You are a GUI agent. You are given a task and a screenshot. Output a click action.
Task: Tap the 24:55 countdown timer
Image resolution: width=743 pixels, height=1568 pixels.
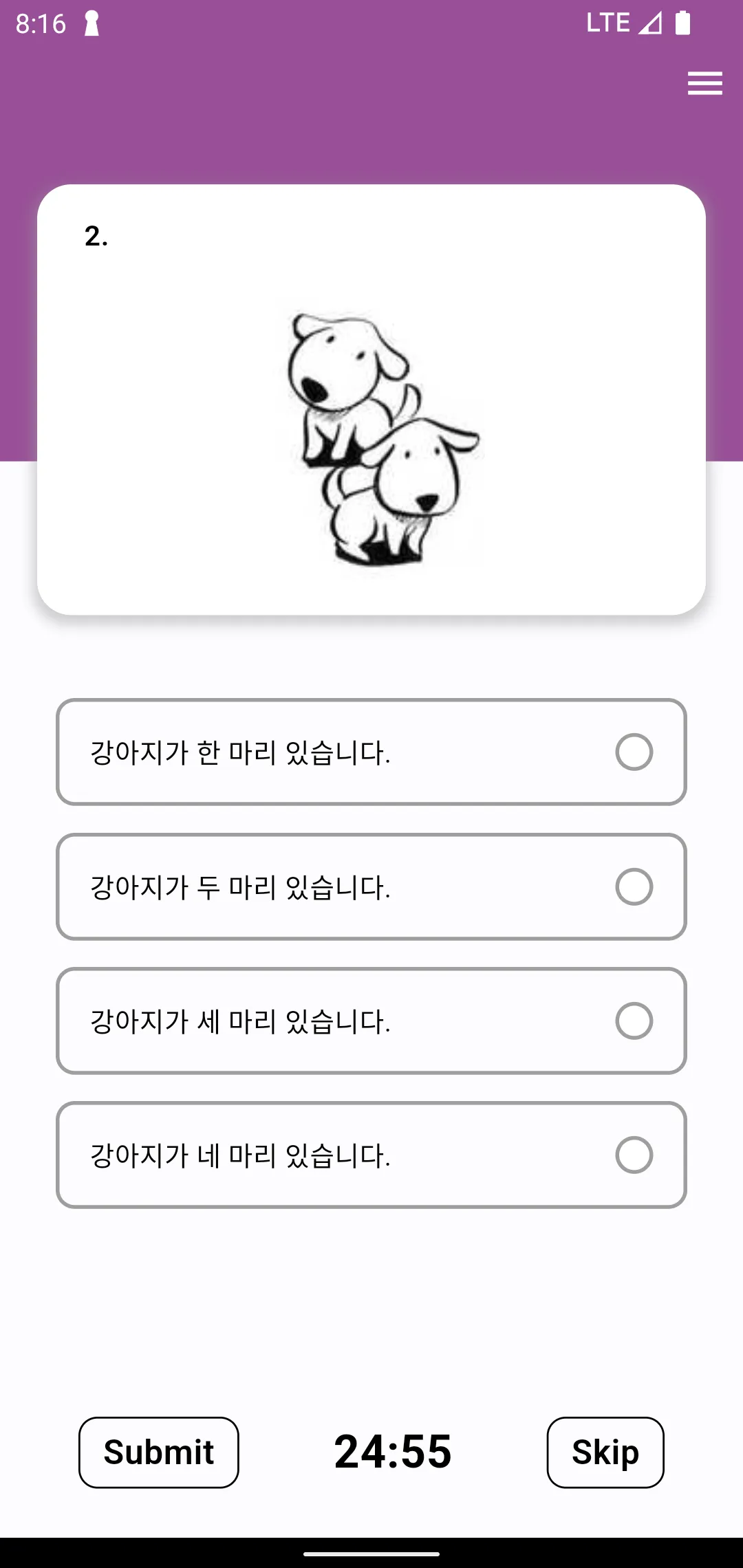click(393, 1452)
